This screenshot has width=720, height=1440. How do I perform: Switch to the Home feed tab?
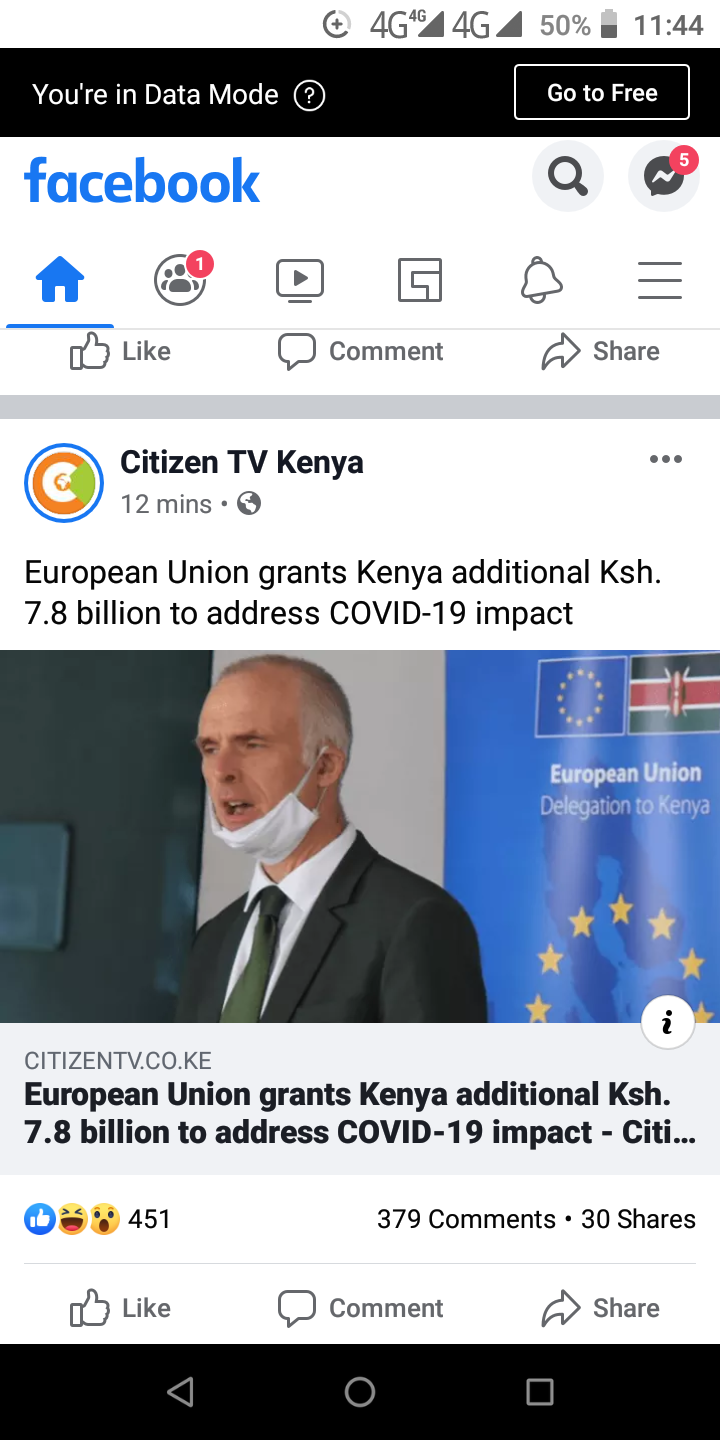(x=60, y=280)
